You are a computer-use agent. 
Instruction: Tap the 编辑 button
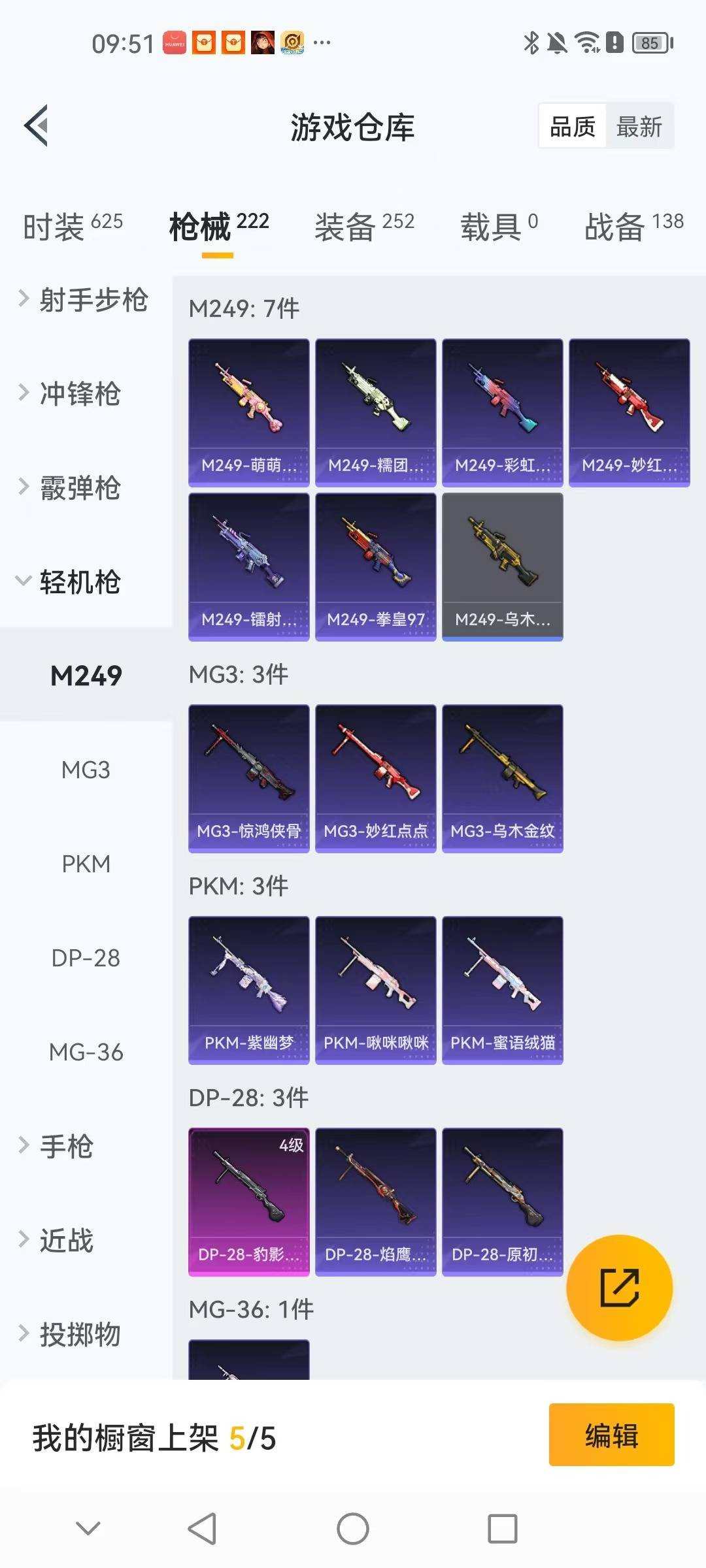611,1435
